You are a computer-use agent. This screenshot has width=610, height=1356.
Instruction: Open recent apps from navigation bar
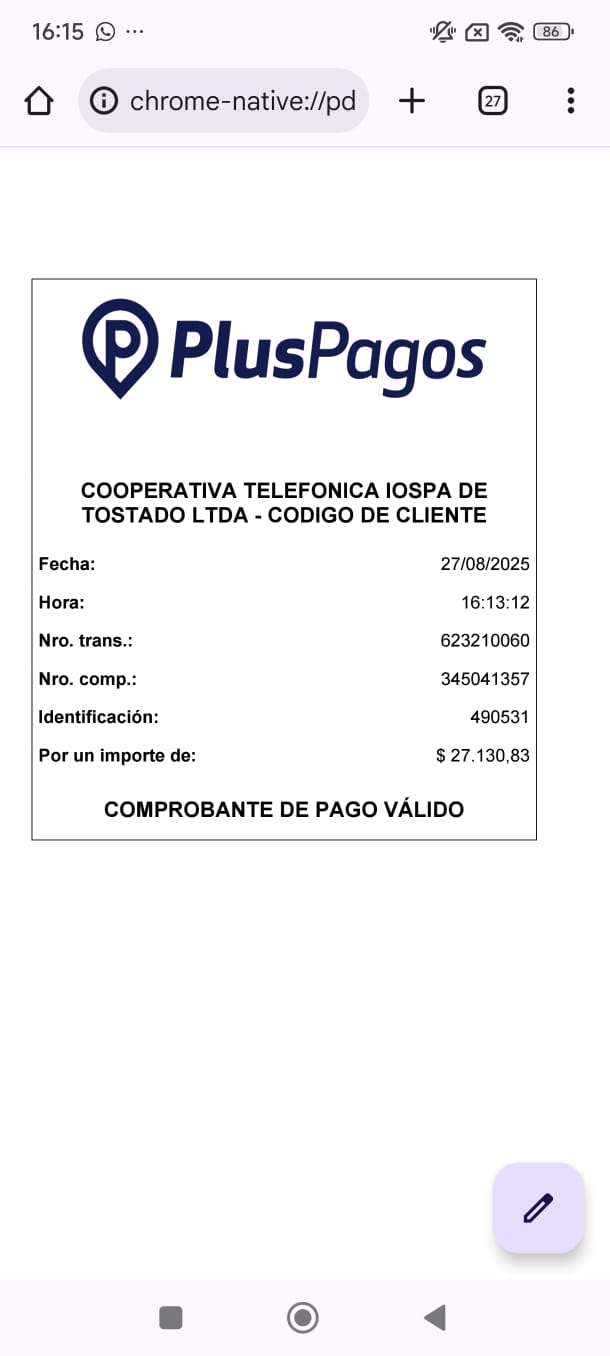coord(171,1318)
